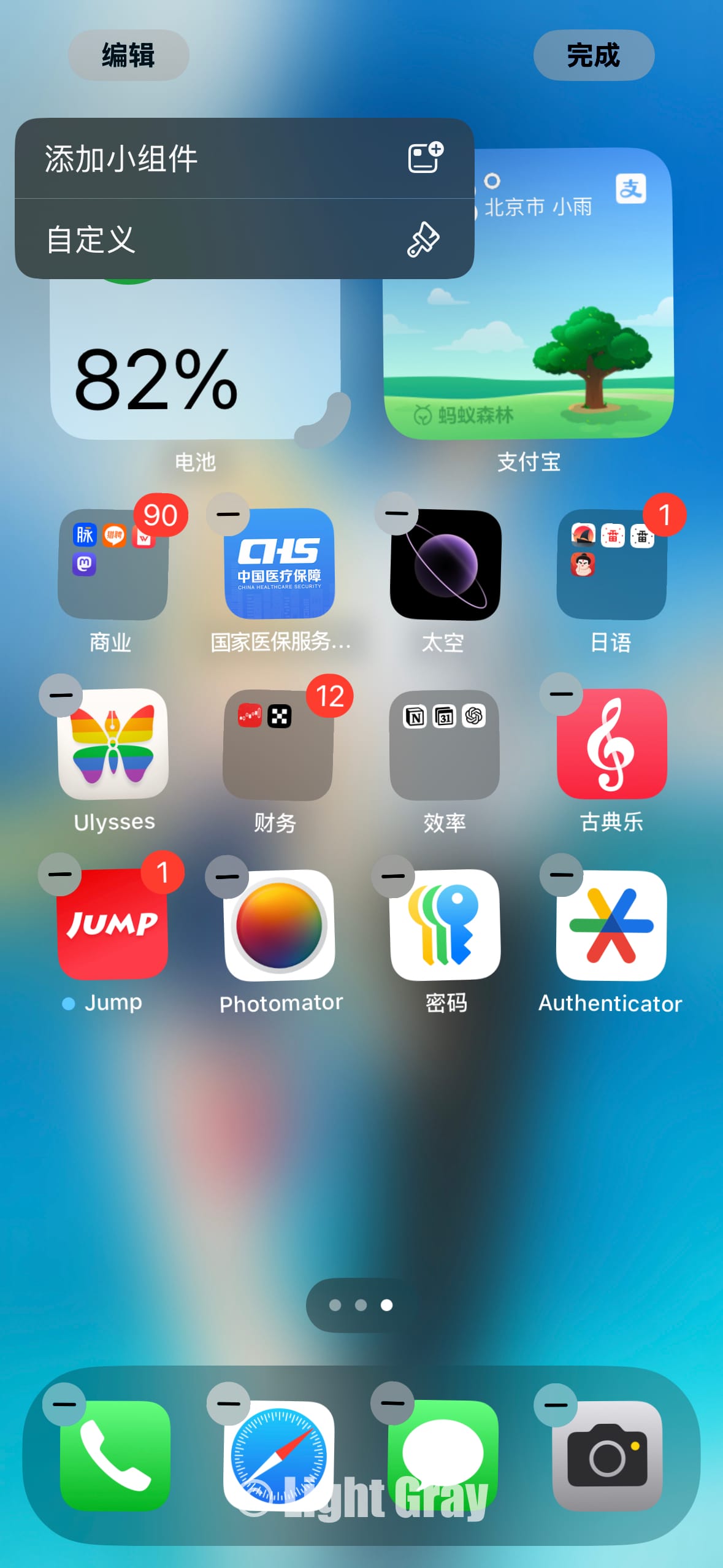Viewport: 723px width, 1568px height.
Task: Open the Jump app
Action: pos(113,924)
